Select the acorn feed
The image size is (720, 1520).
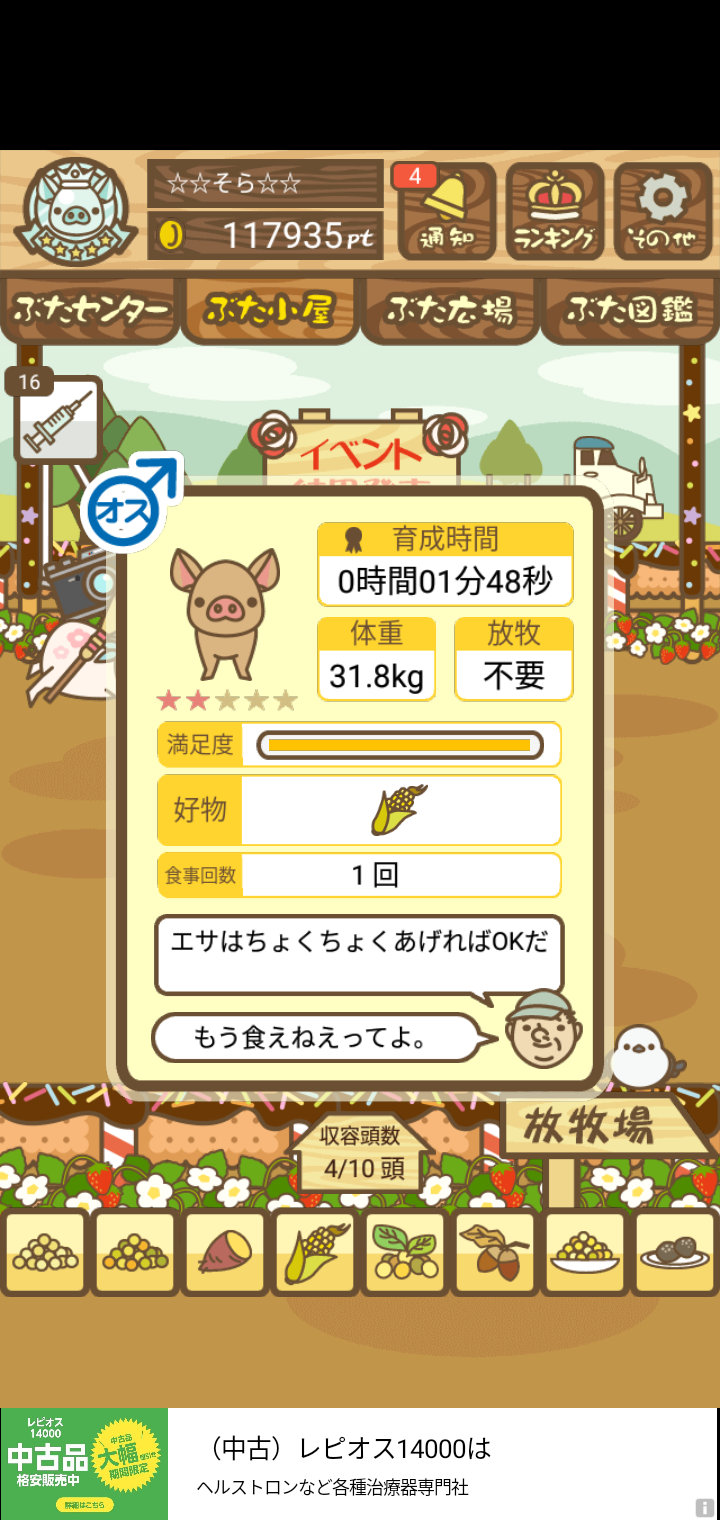[x=495, y=1253]
